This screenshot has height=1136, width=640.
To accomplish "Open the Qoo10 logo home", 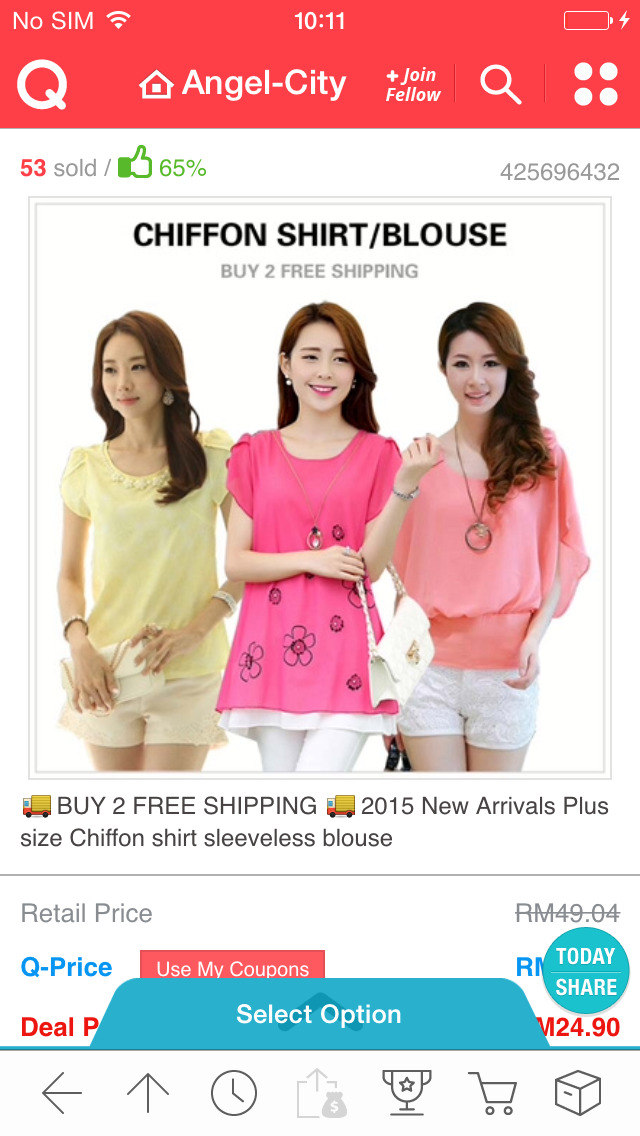I will coord(42,85).
